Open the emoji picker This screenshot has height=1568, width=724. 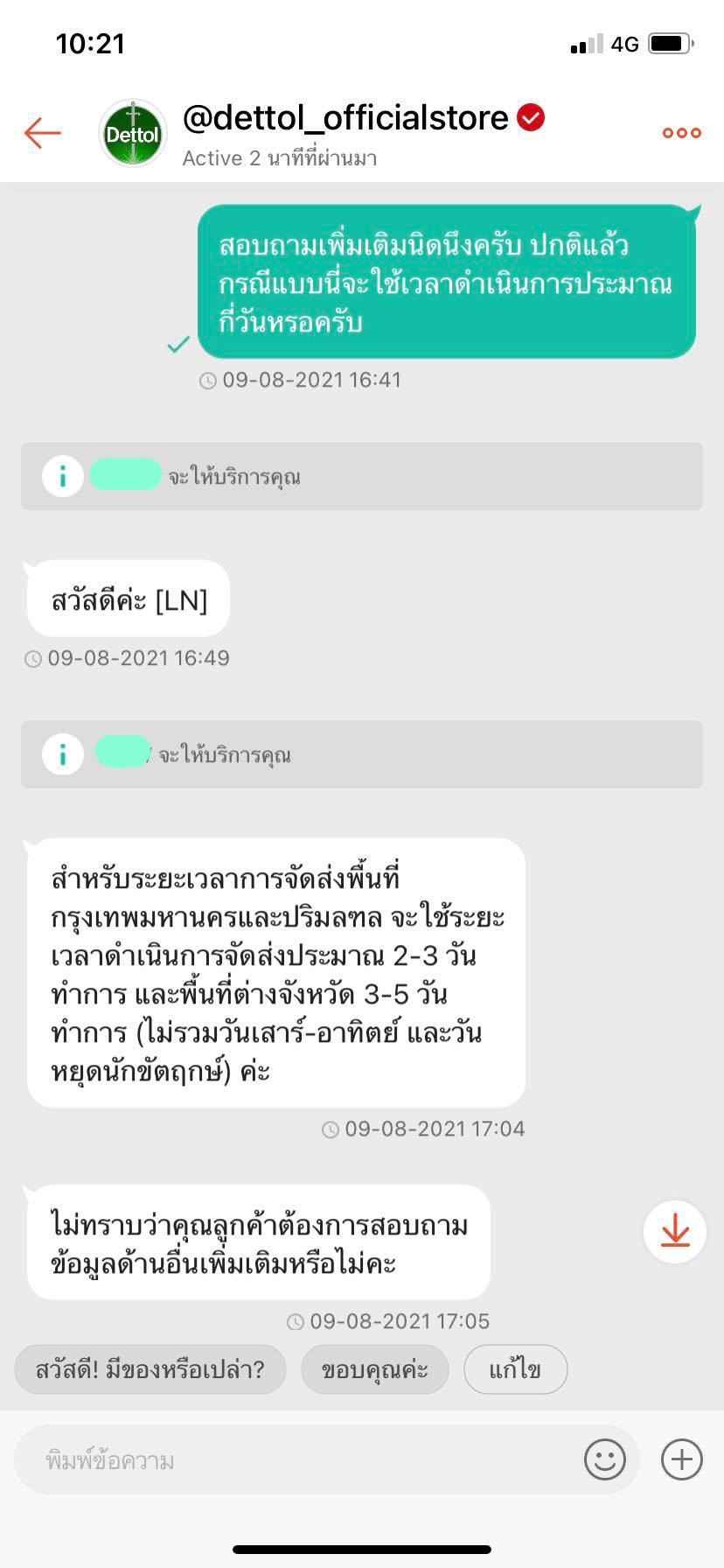coord(604,1459)
